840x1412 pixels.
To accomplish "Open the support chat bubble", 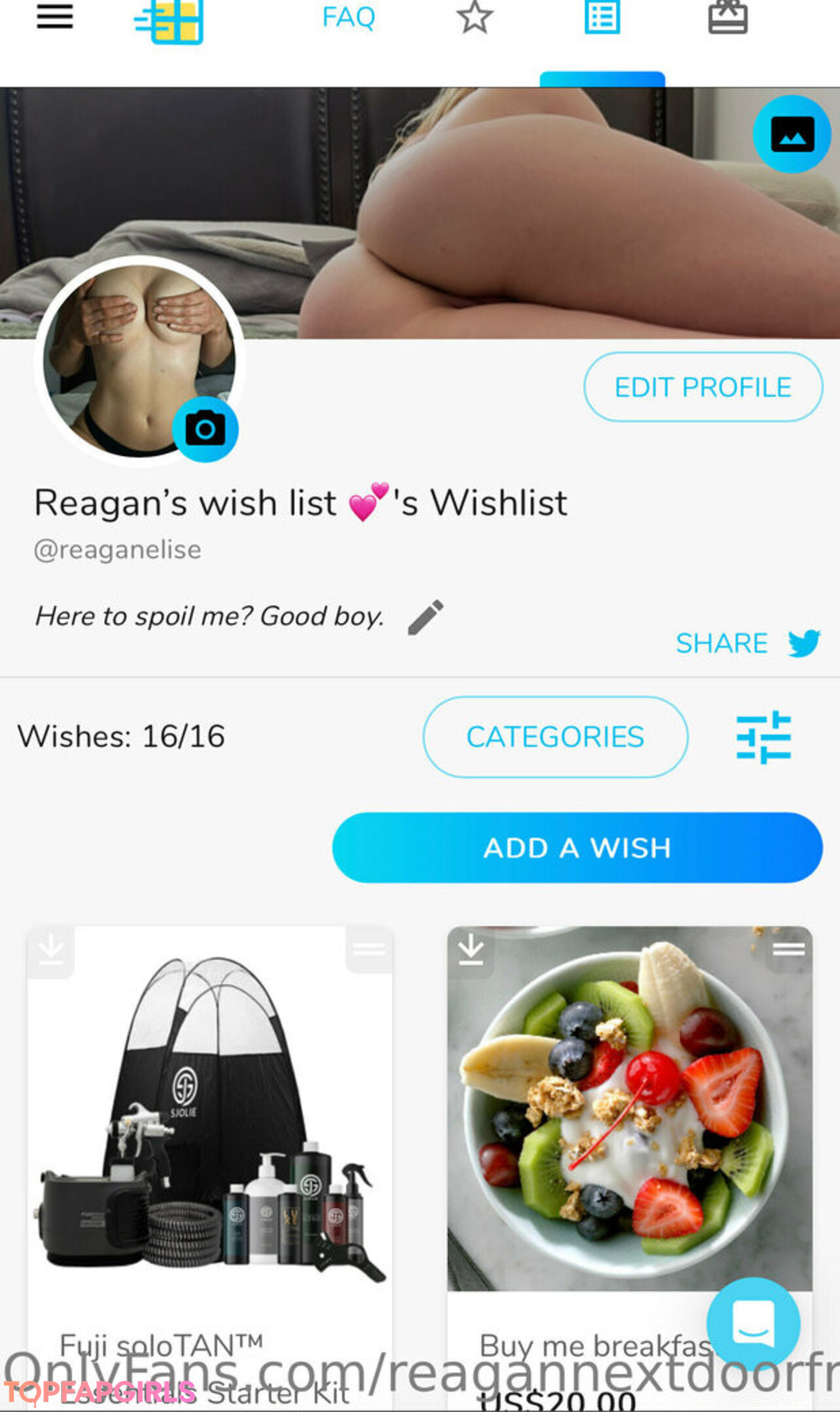I will (x=753, y=1323).
